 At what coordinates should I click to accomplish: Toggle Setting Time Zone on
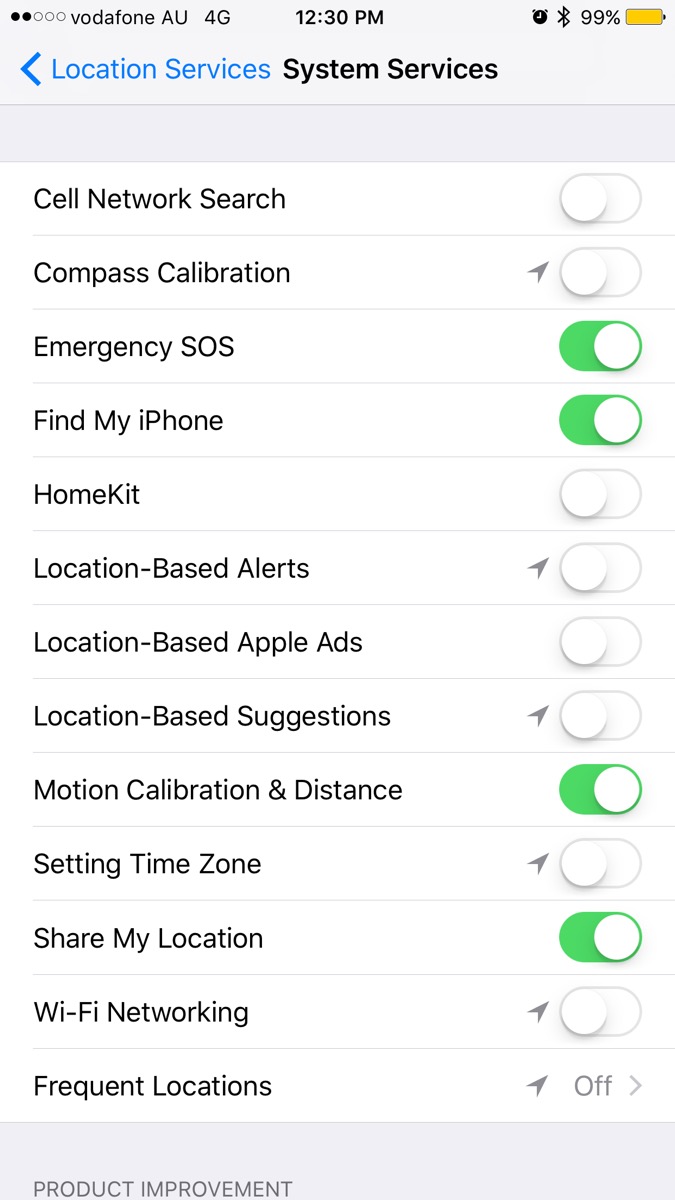click(x=599, y=865)
